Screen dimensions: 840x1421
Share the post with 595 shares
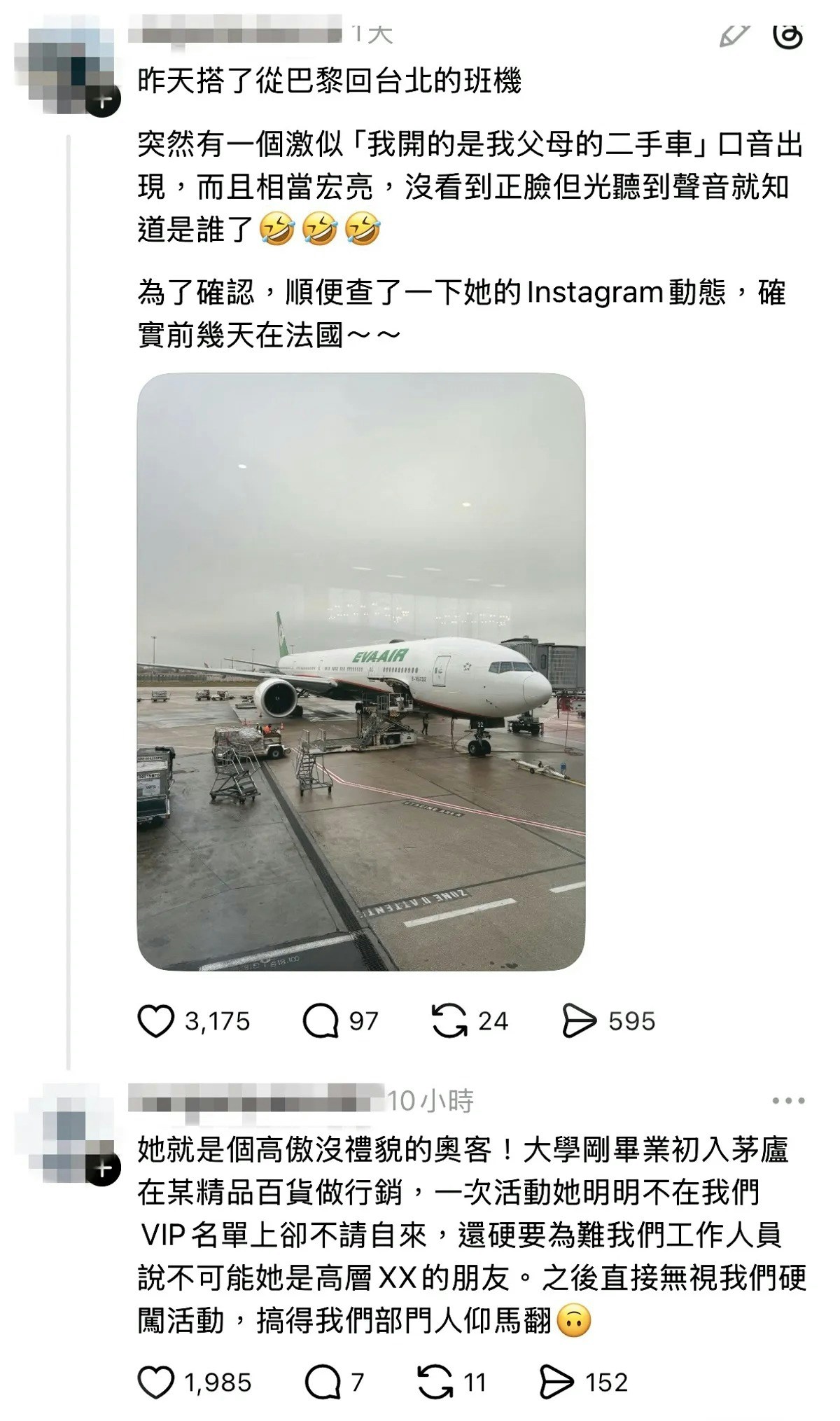point(580,1021)
